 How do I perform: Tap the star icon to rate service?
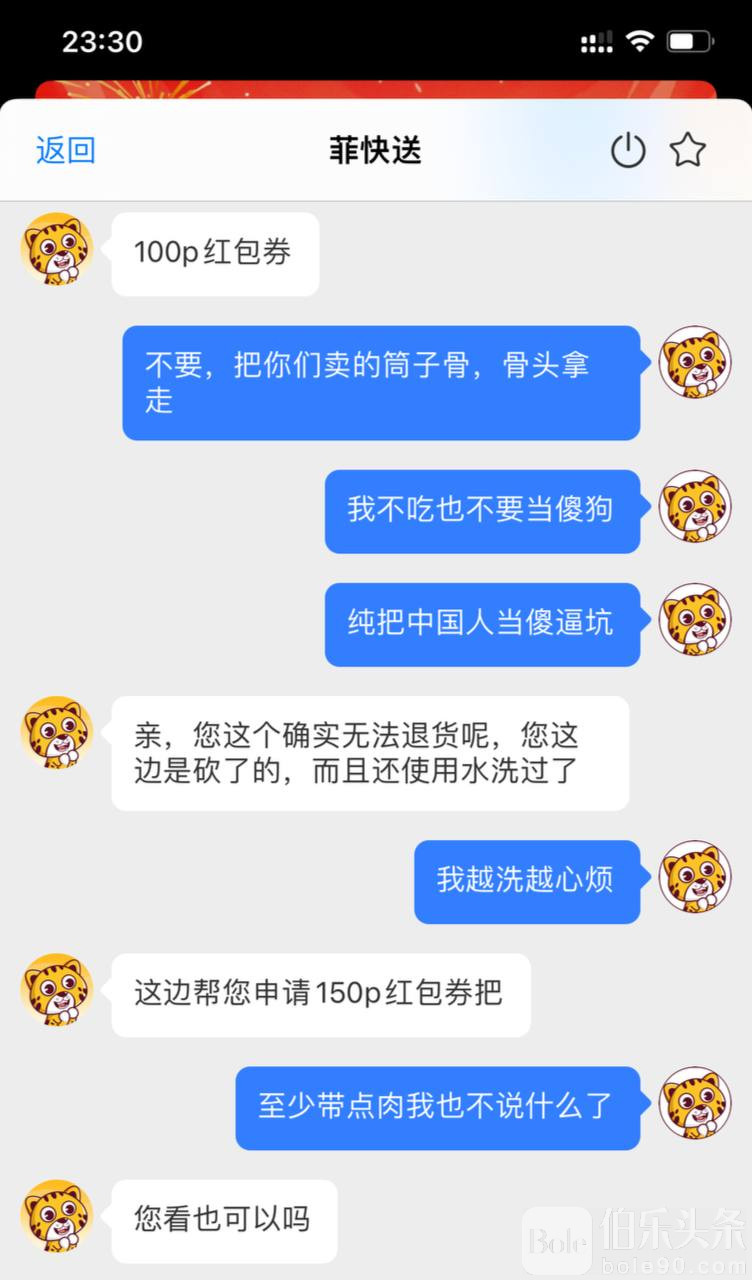[687, 151]
